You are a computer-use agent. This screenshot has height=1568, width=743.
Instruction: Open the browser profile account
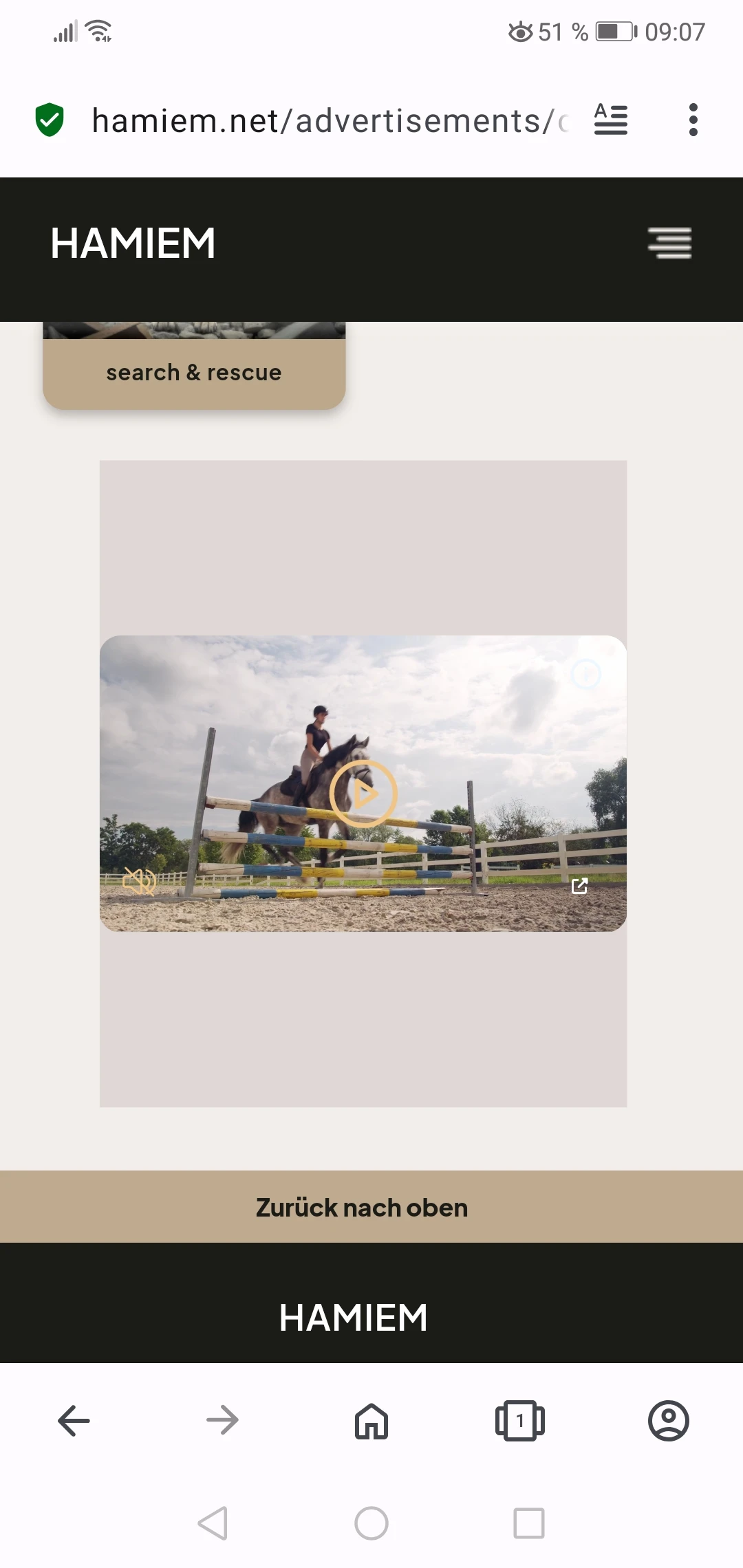[x=668, y=1421]
